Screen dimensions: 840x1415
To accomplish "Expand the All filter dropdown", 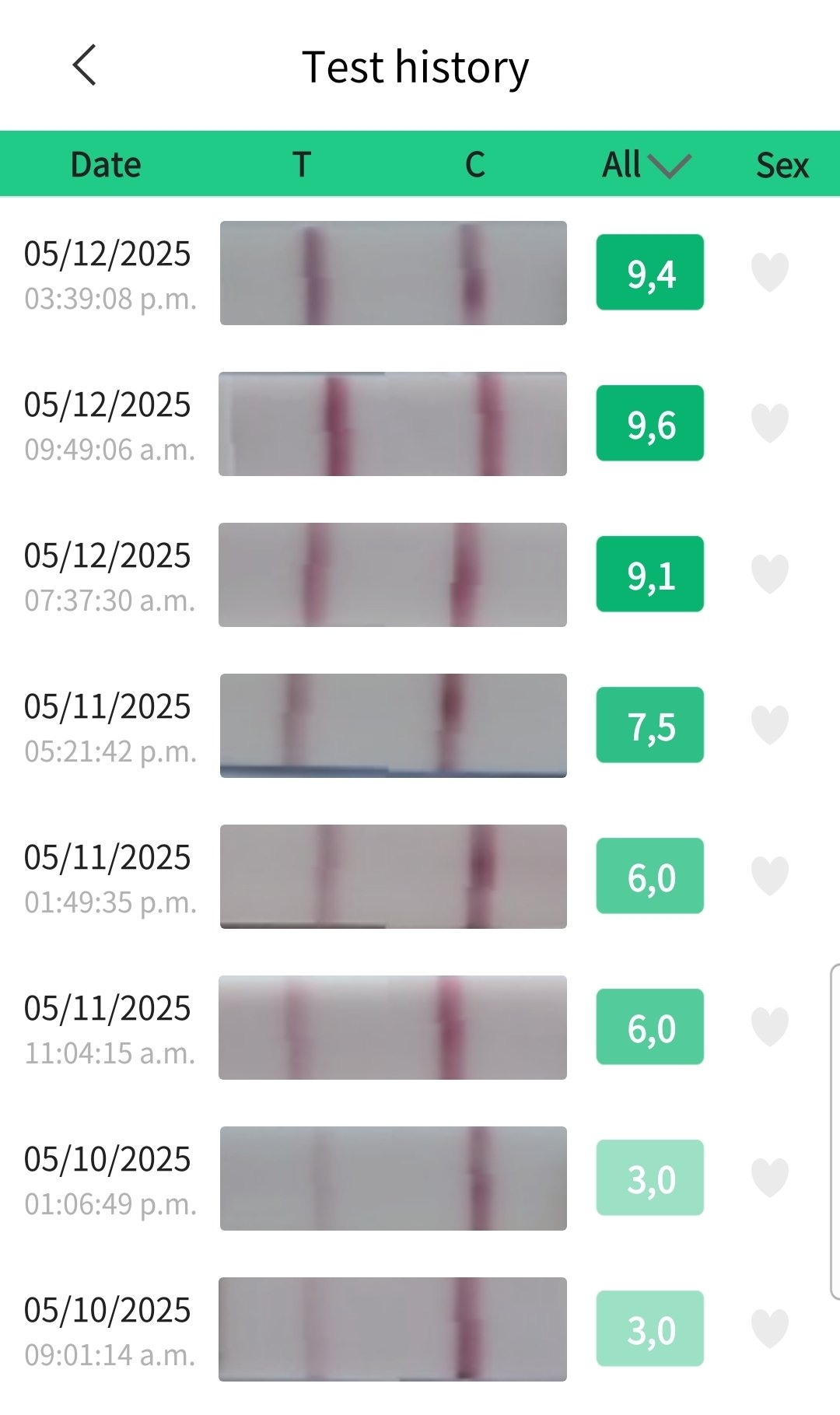I will pos(646,165).
